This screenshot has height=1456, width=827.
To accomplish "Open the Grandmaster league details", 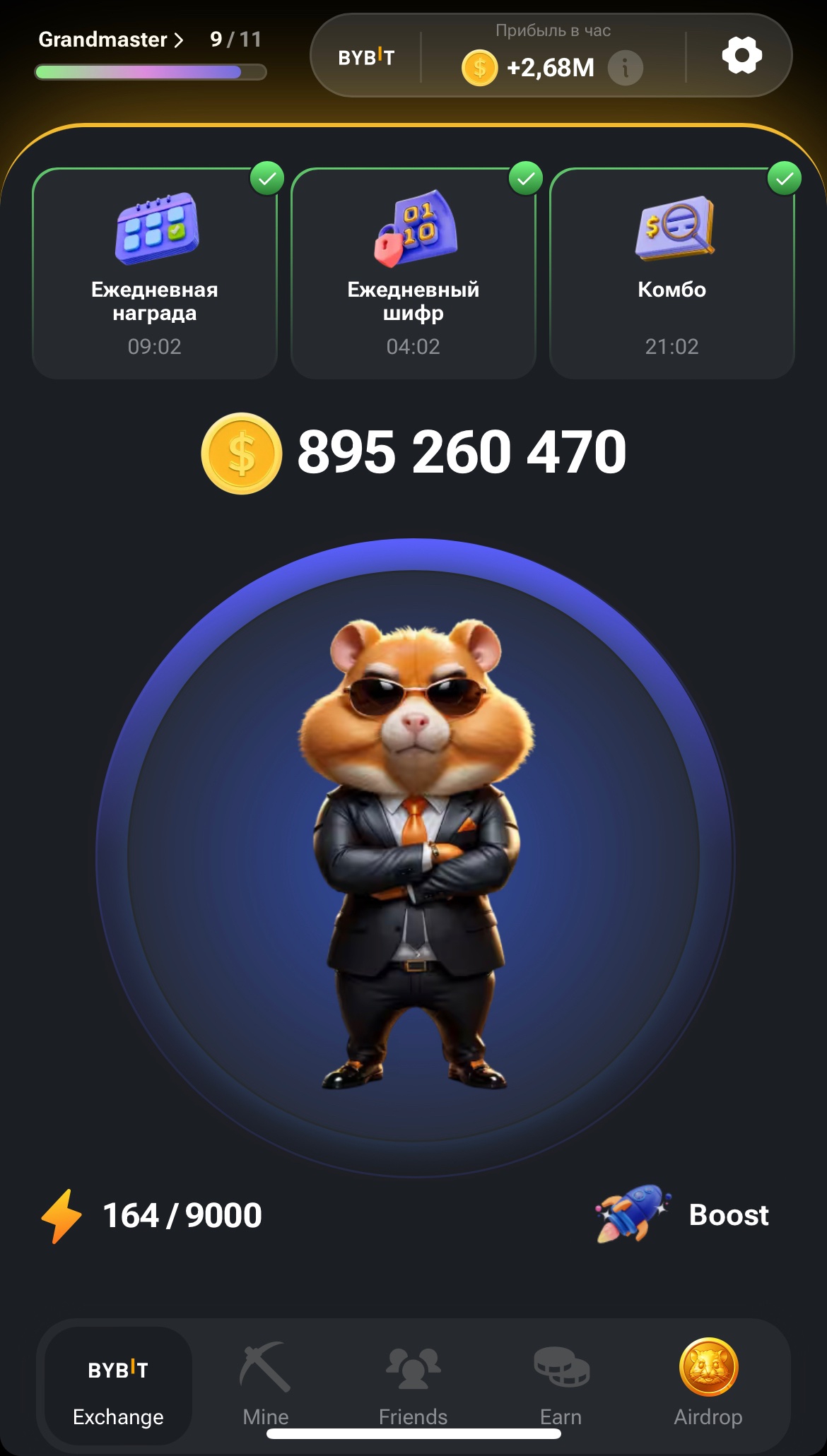I will (x=112, y=40).
